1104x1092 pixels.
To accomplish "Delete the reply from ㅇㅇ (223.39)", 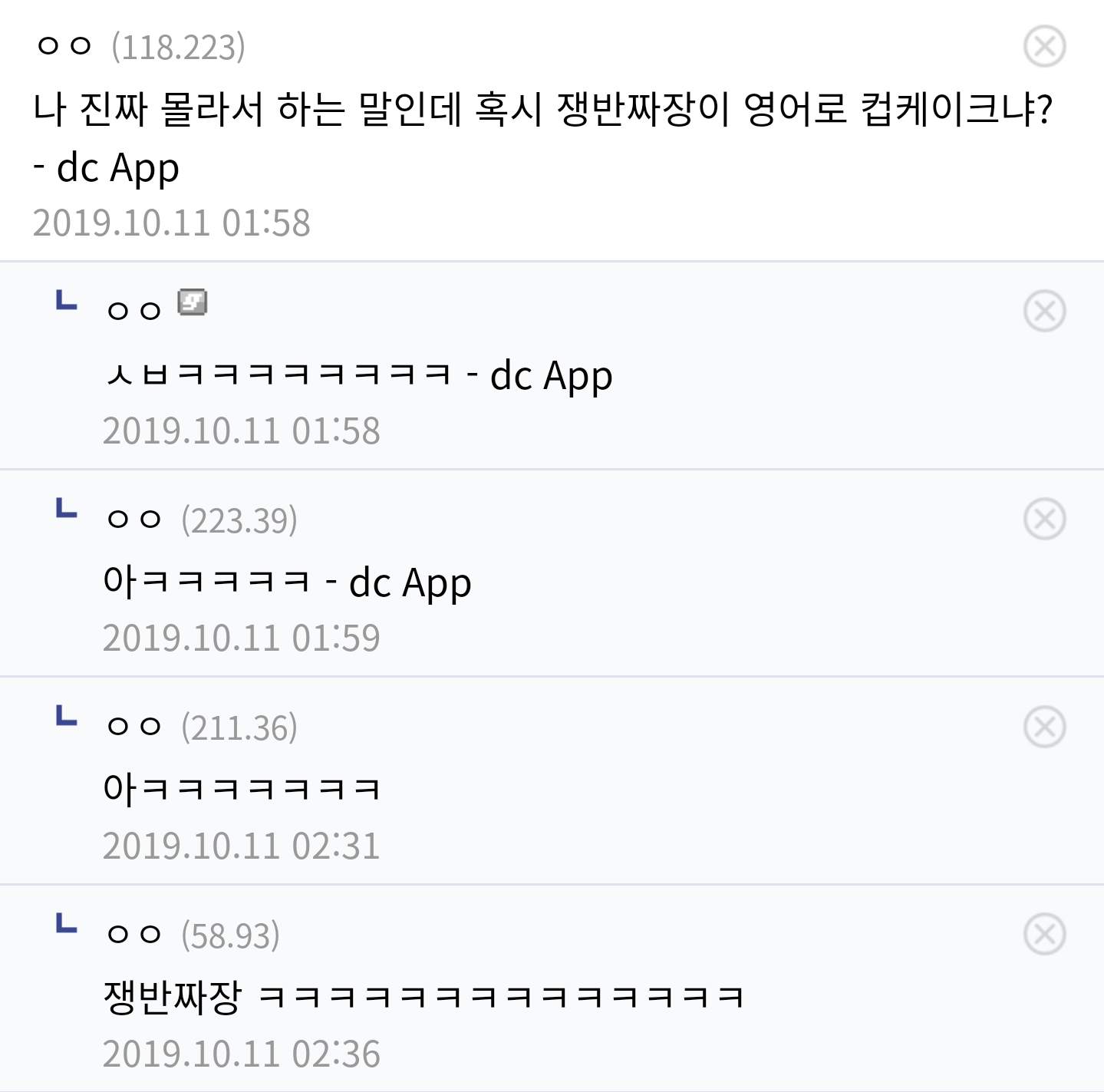I will tap(1044, 519).
